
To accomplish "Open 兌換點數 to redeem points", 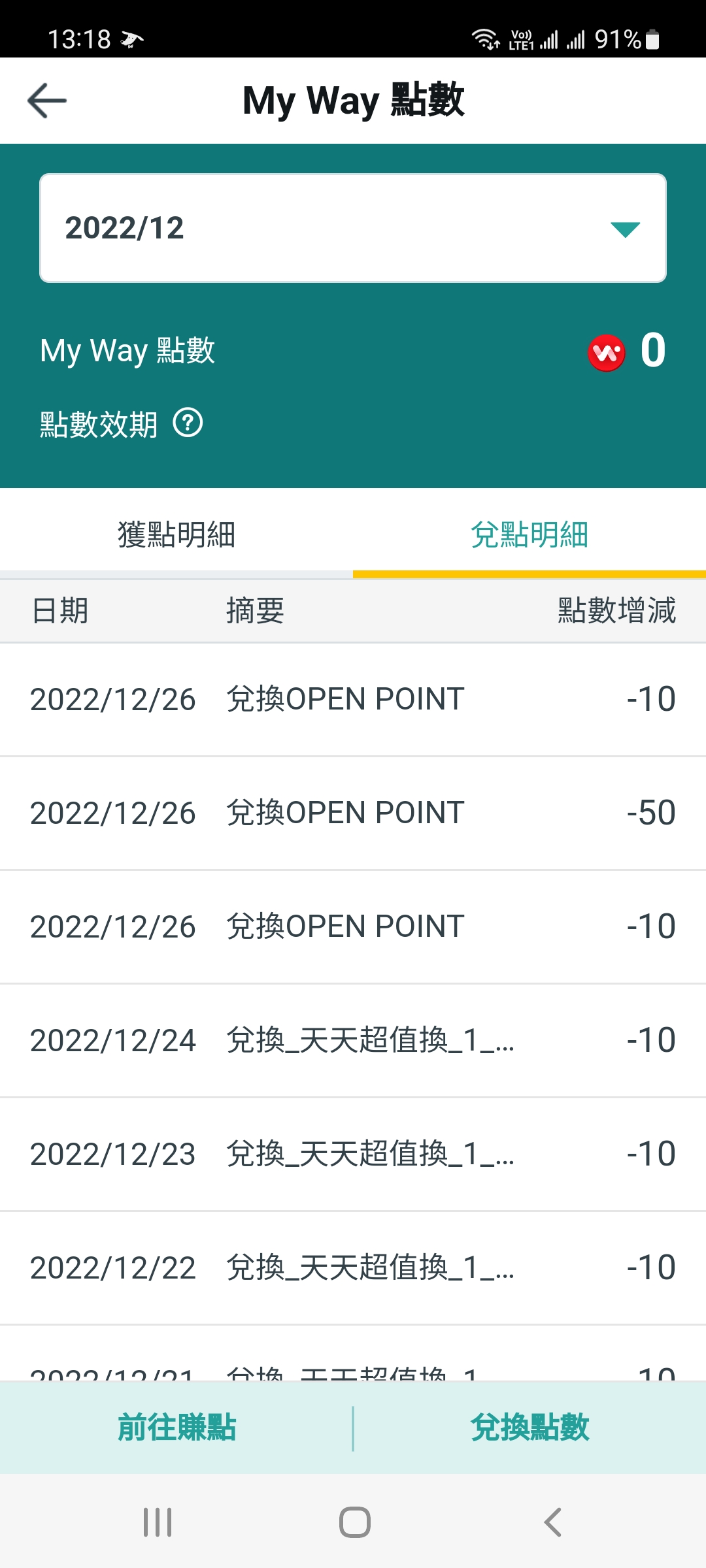I will tap(530, 1428).
